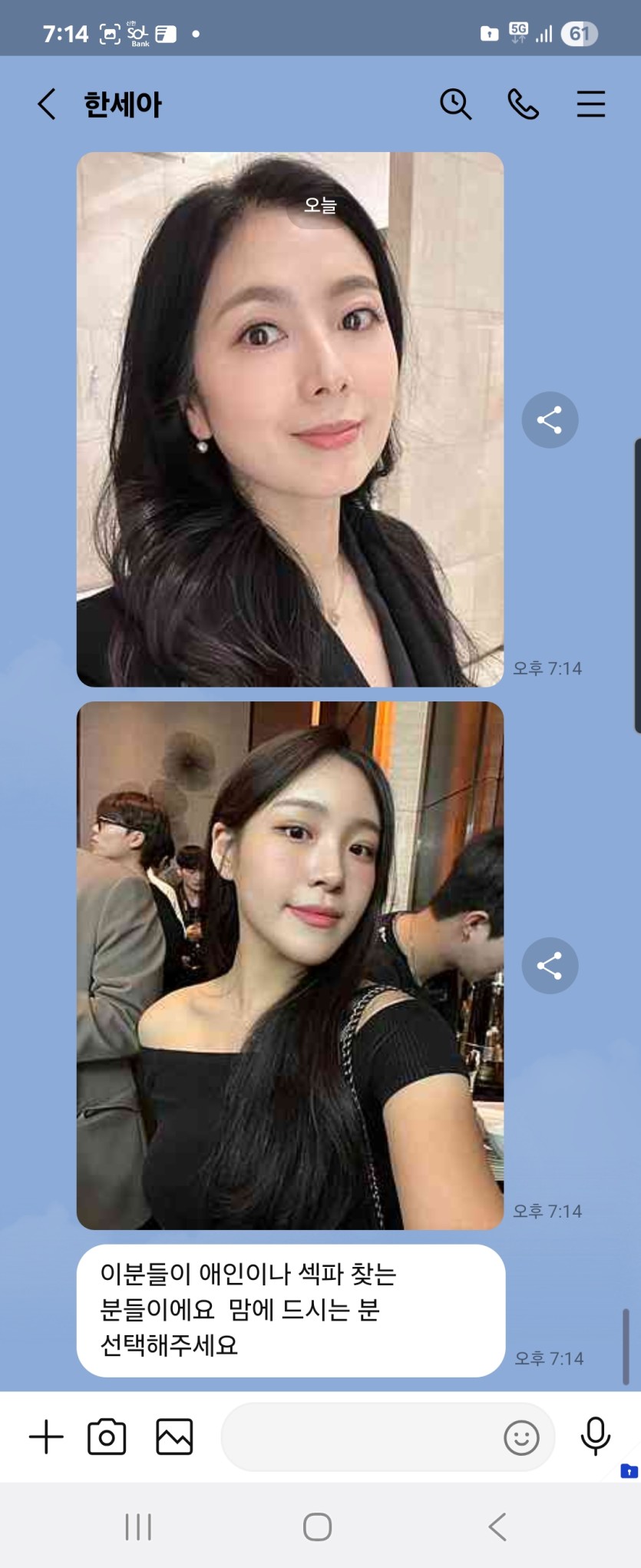
Task: Open chat search icon
Action: 455,104
